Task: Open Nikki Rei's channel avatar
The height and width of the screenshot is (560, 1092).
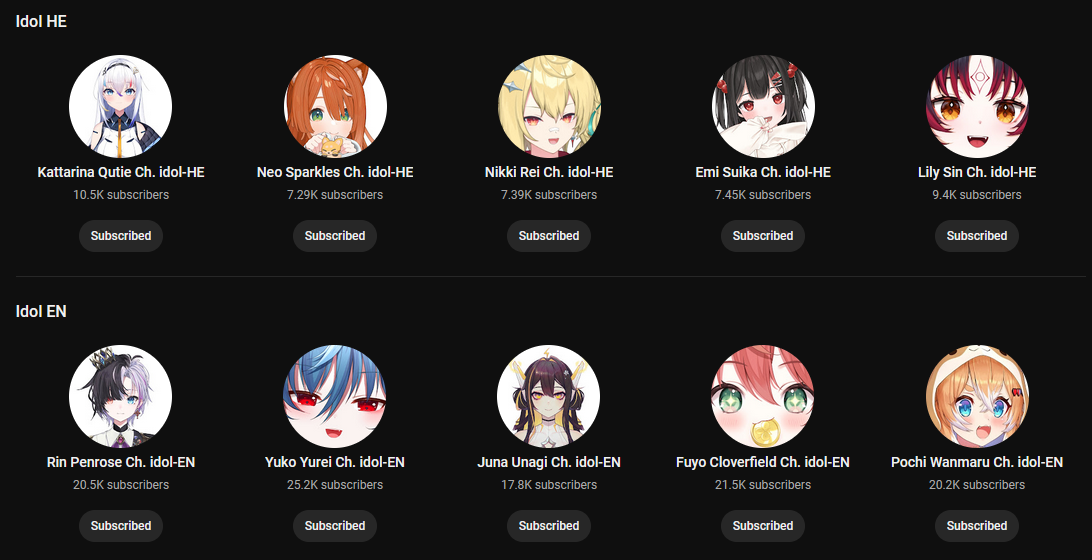Action: click(549, 107)
